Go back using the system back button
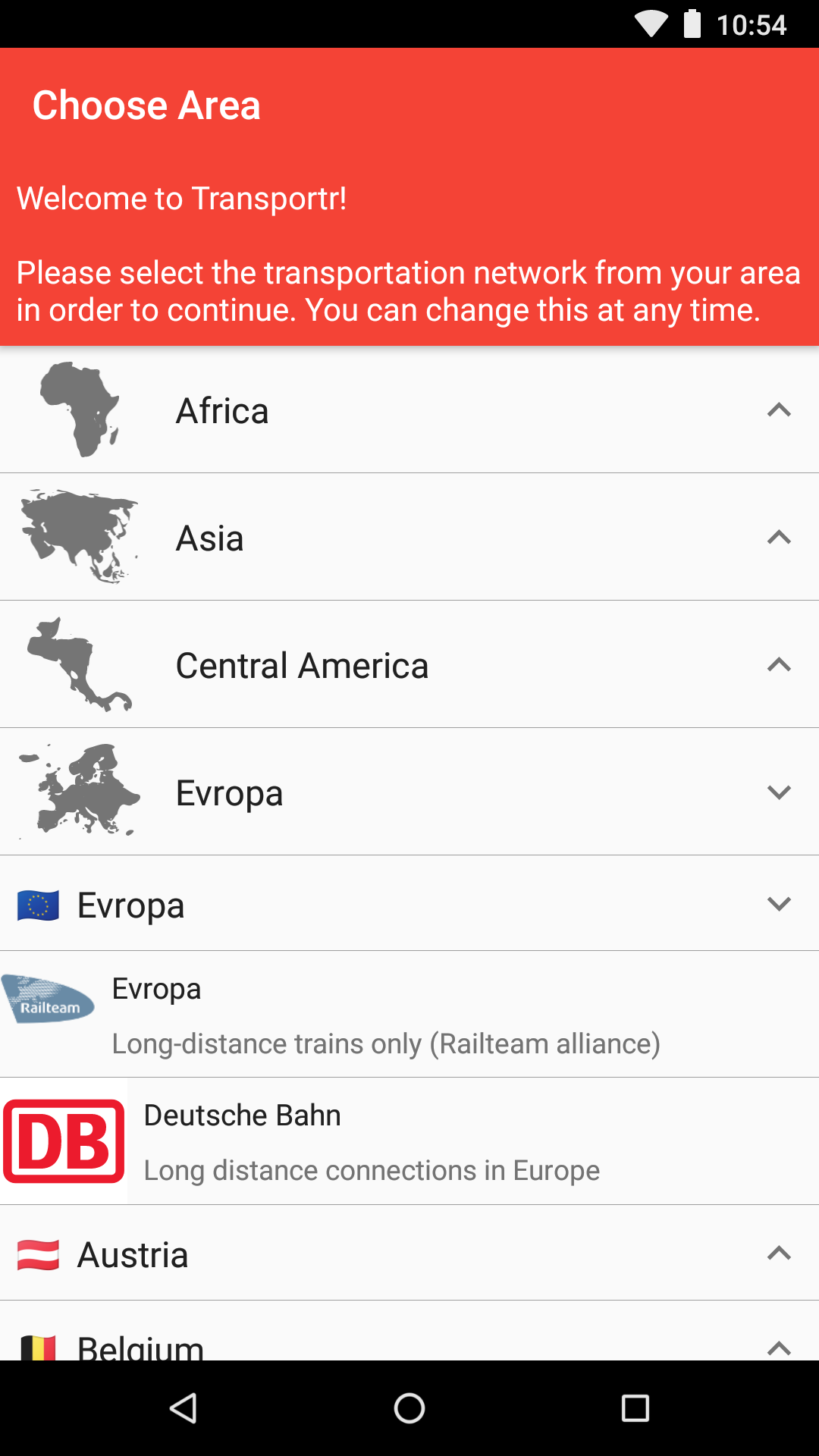819x1456 pixels. coord(183,1408)
